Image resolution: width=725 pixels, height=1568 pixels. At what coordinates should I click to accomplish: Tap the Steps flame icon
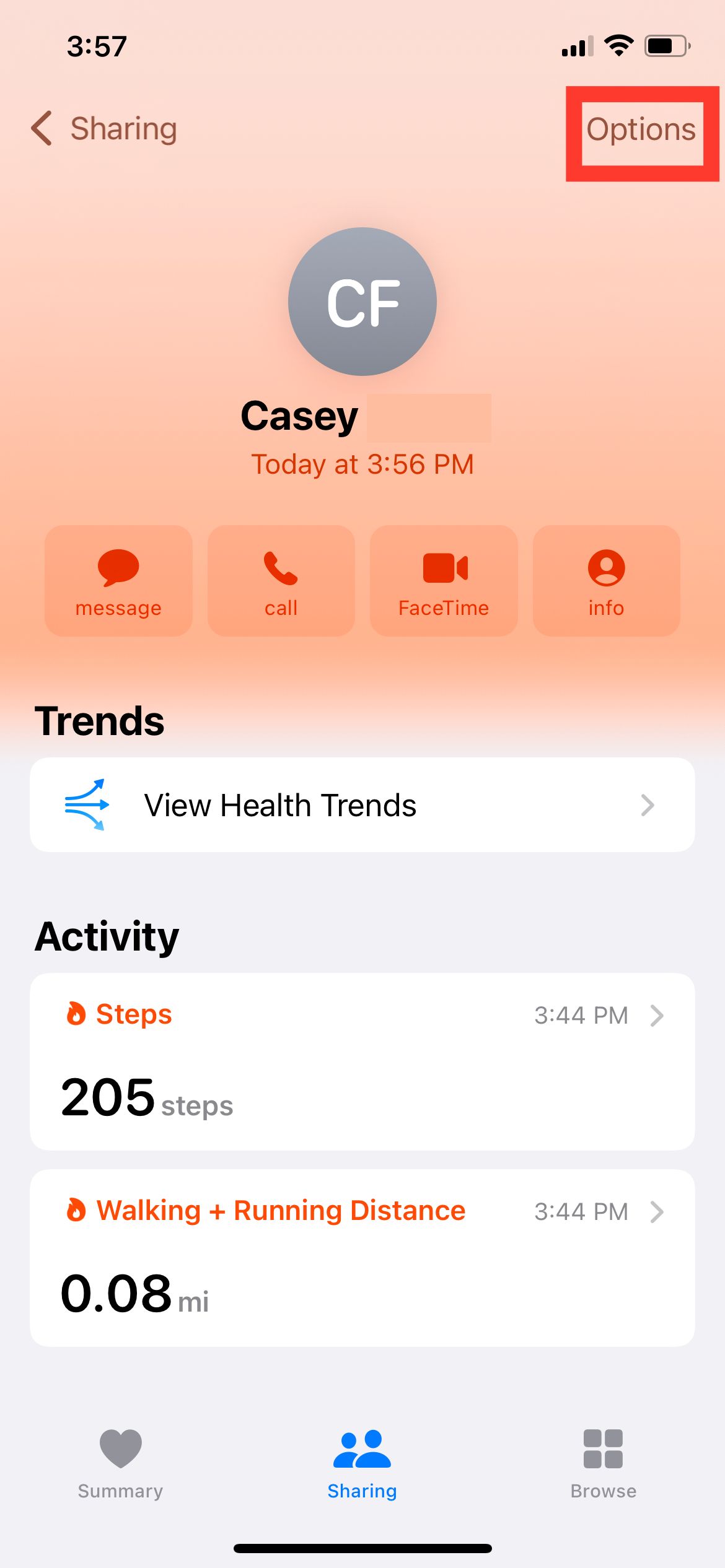76,1014
